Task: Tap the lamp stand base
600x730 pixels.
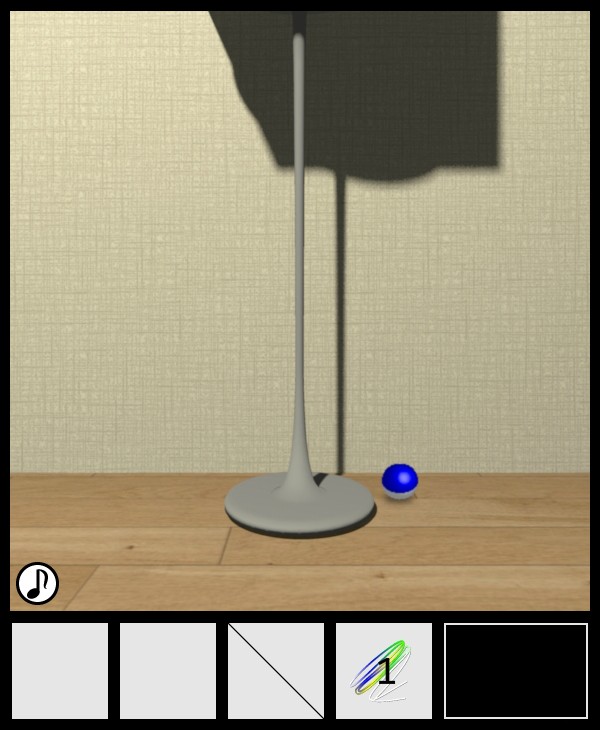Action: click(298, 503)
